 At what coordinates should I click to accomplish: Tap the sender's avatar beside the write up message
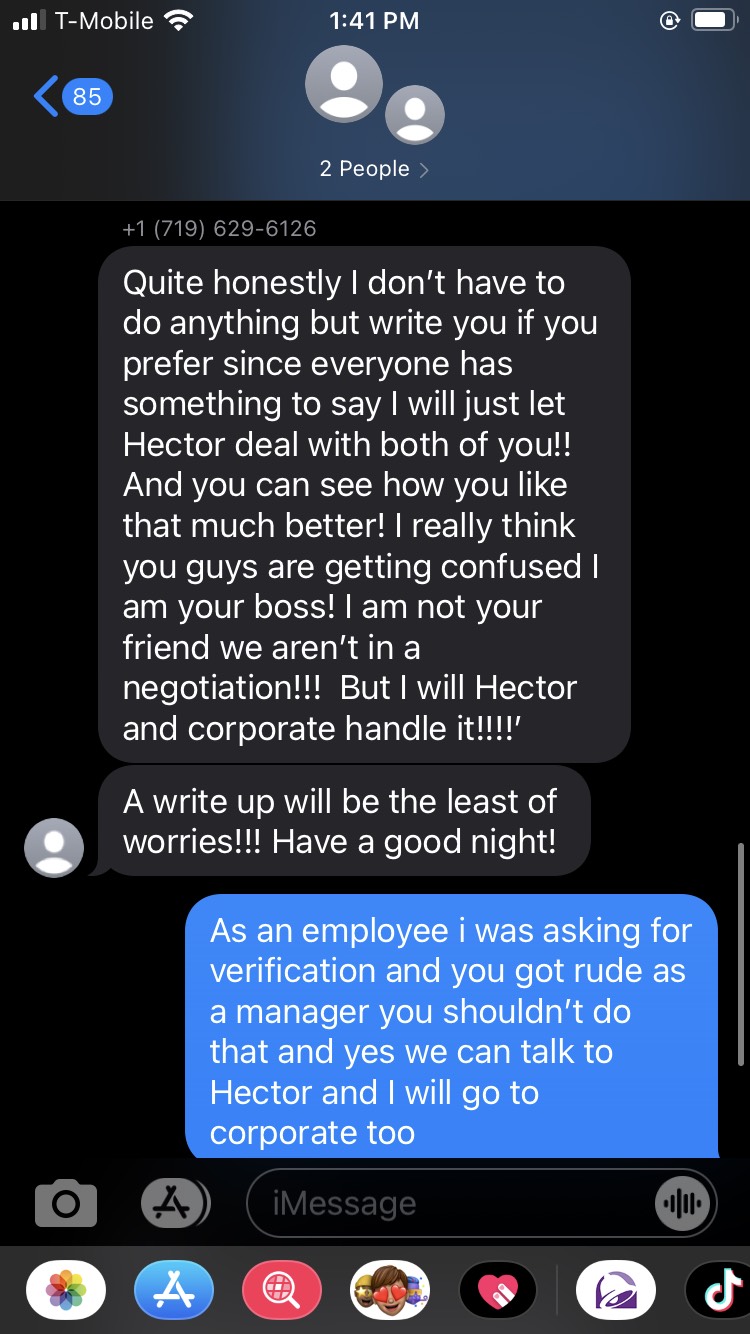53,847
